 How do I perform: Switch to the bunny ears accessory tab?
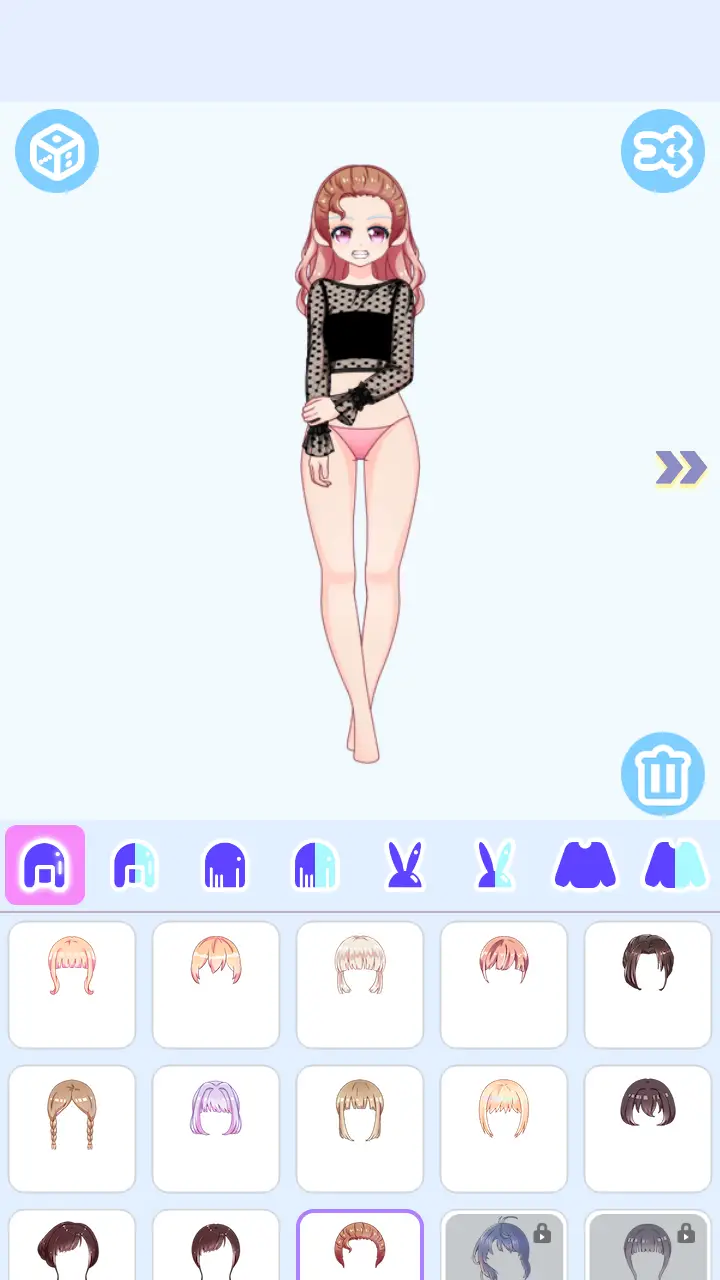(x=405, y=865)
